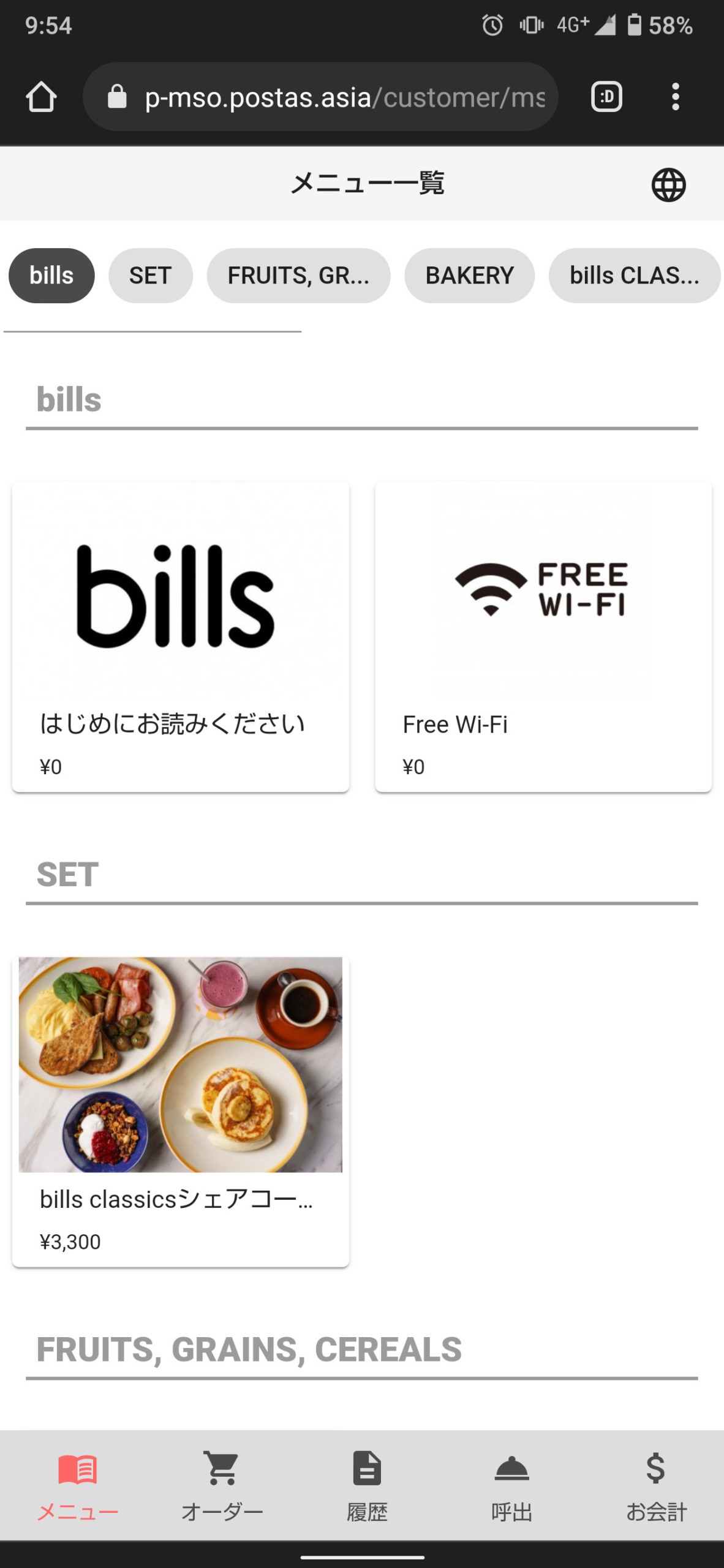
Task: Switch to the 履歴 tab
Action: 367,1487
